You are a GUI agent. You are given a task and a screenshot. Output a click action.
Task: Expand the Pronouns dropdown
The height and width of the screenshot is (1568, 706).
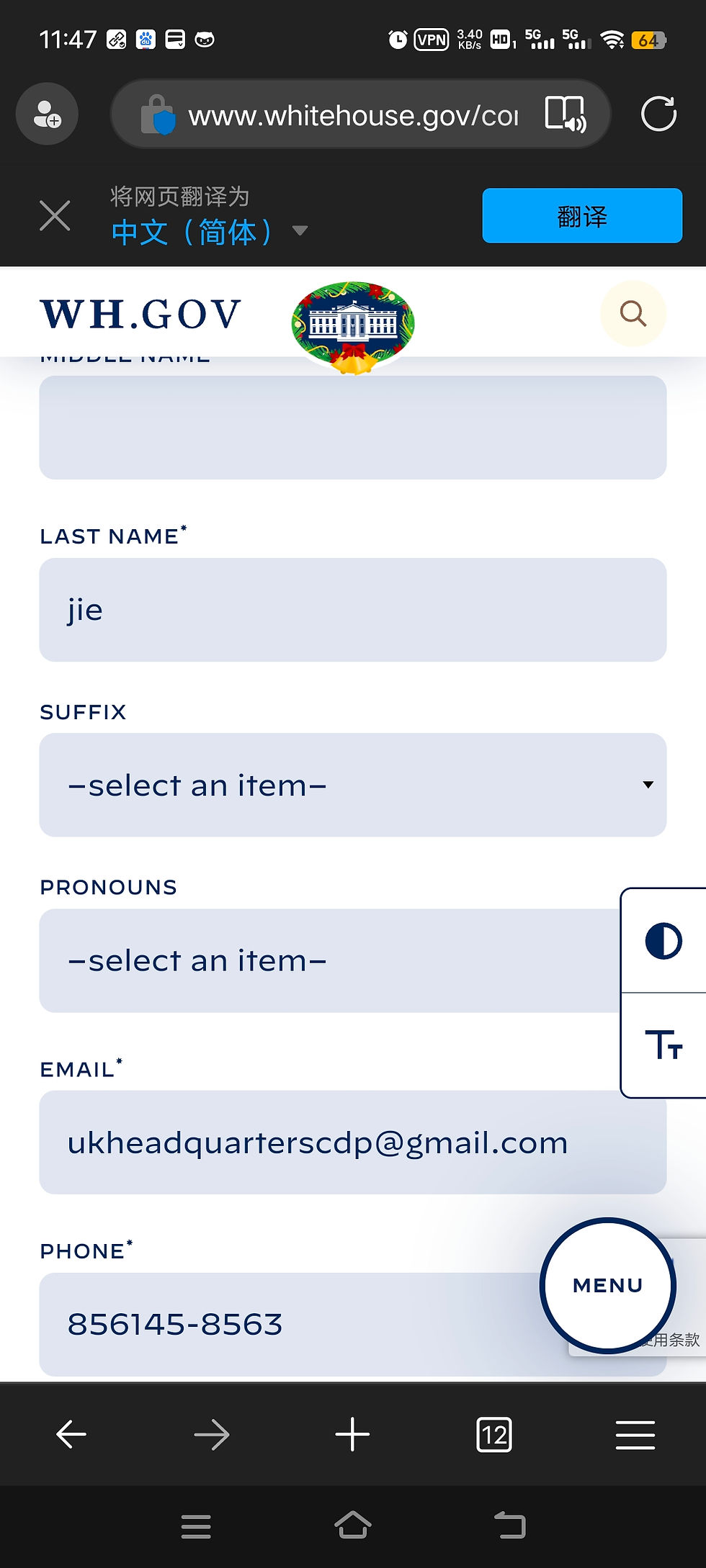pyautogui.click(x=328, y=960)
